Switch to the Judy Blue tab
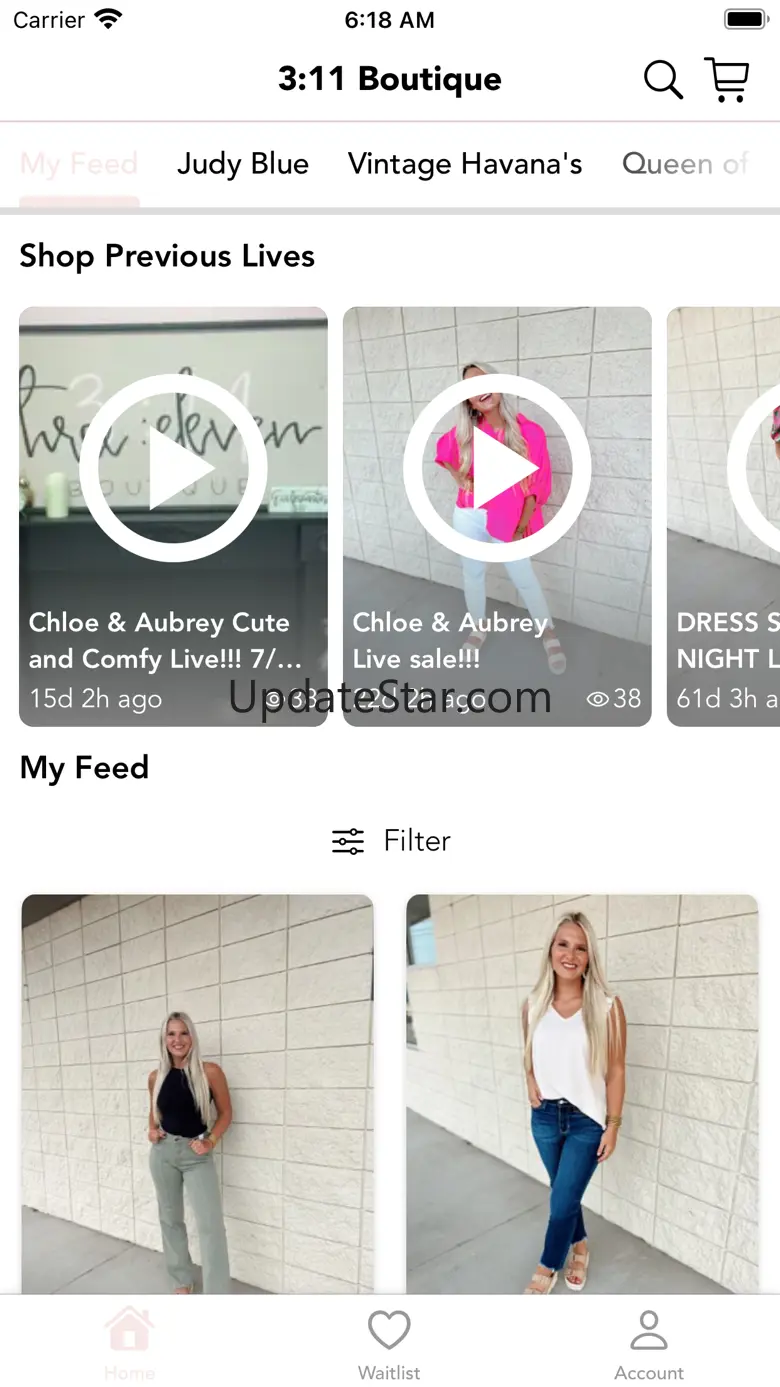The height and width of the screenshot is (1387, 780). pos(243,164)
